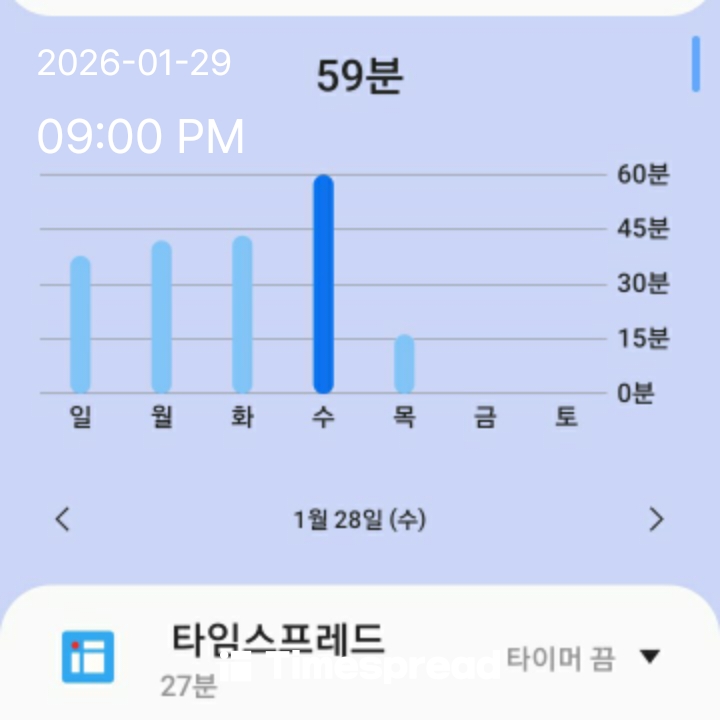Select the 목 bar in the chart
Image resolution: width=720 pixels, height=720 pixels.
point(404,364)
